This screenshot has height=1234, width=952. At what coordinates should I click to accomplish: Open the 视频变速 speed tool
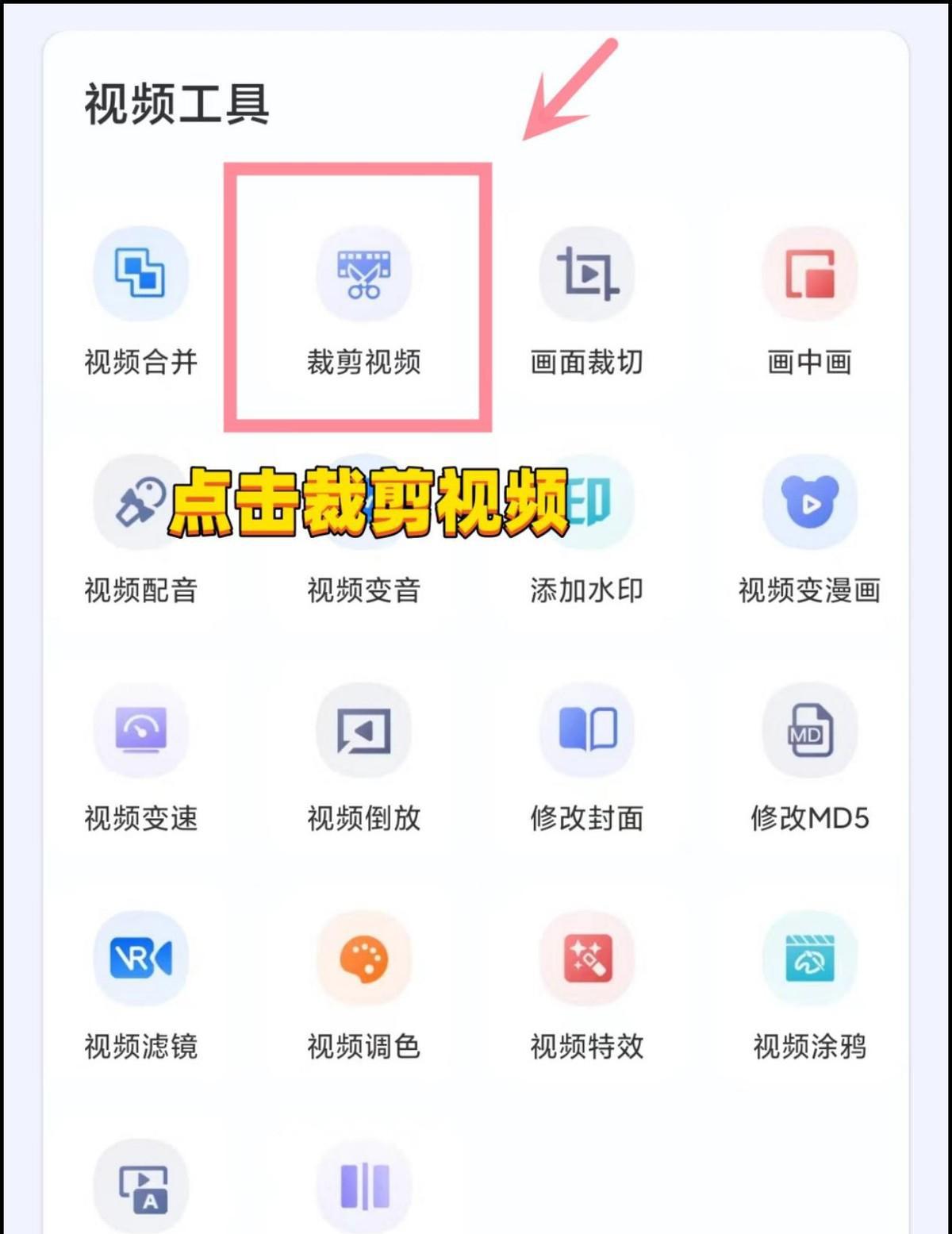141,730
